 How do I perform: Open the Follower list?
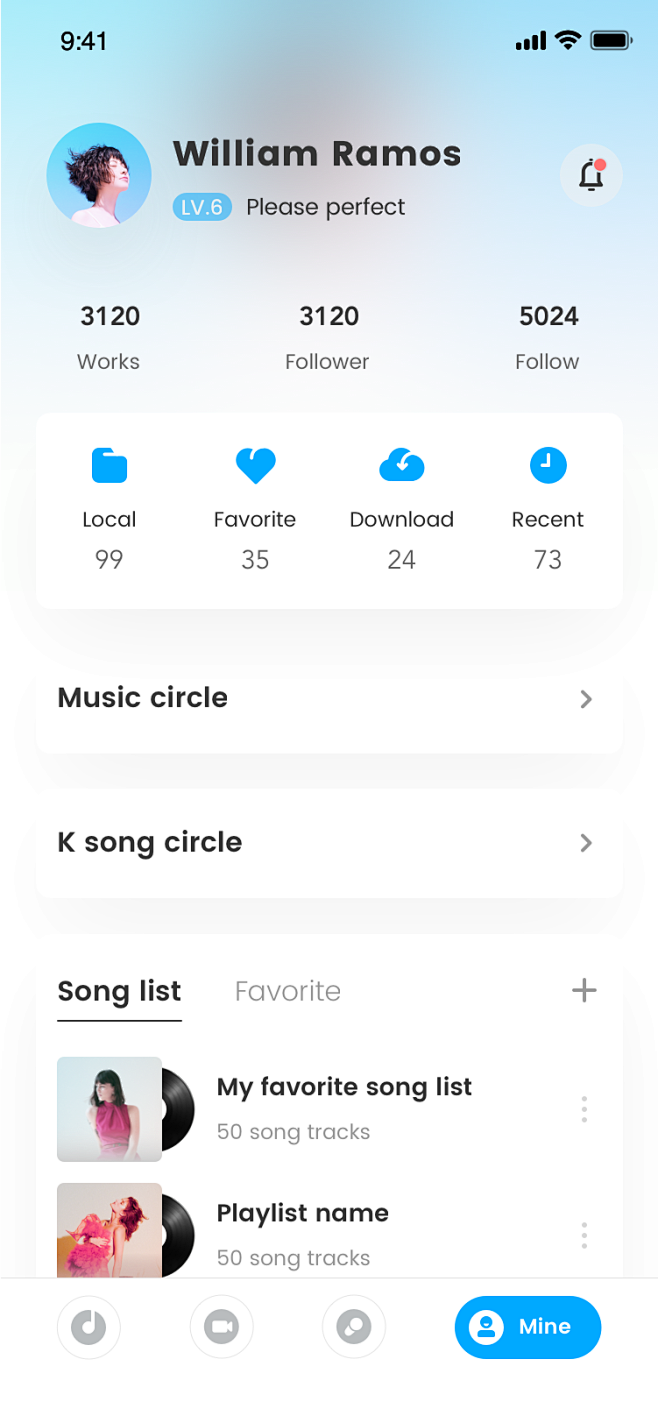[328, 339]
